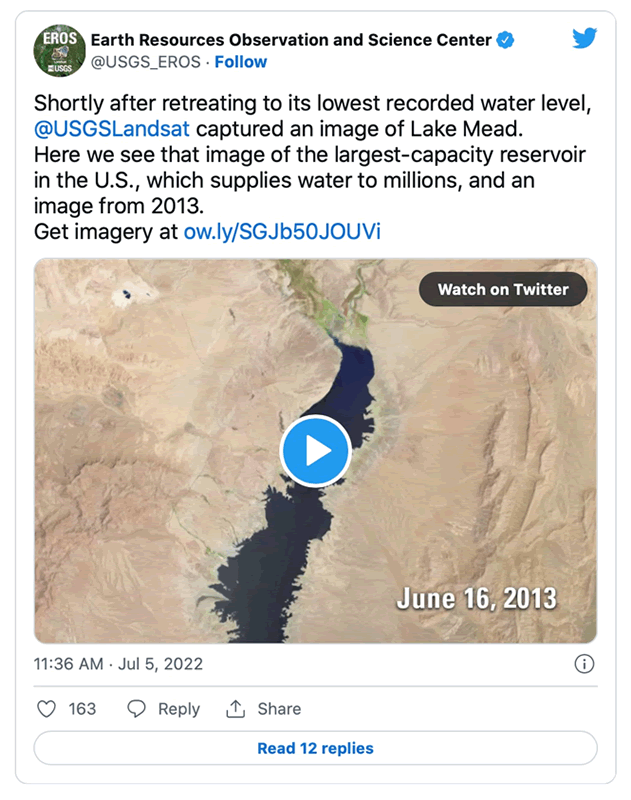Follow the USGS_EROS account
The height and width of the screenshot is (800, 631).
click(x=241, y=62)
